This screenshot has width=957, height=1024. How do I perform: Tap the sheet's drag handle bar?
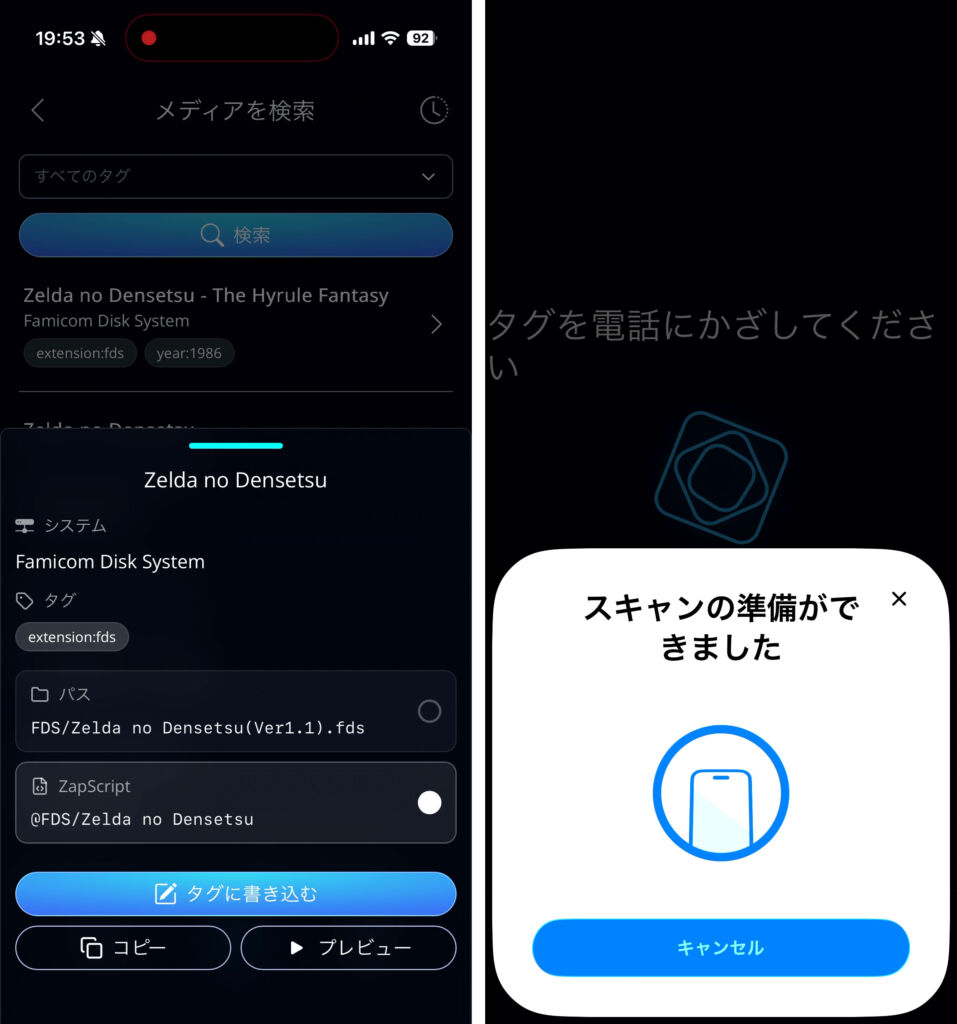(x=236, y=446)
